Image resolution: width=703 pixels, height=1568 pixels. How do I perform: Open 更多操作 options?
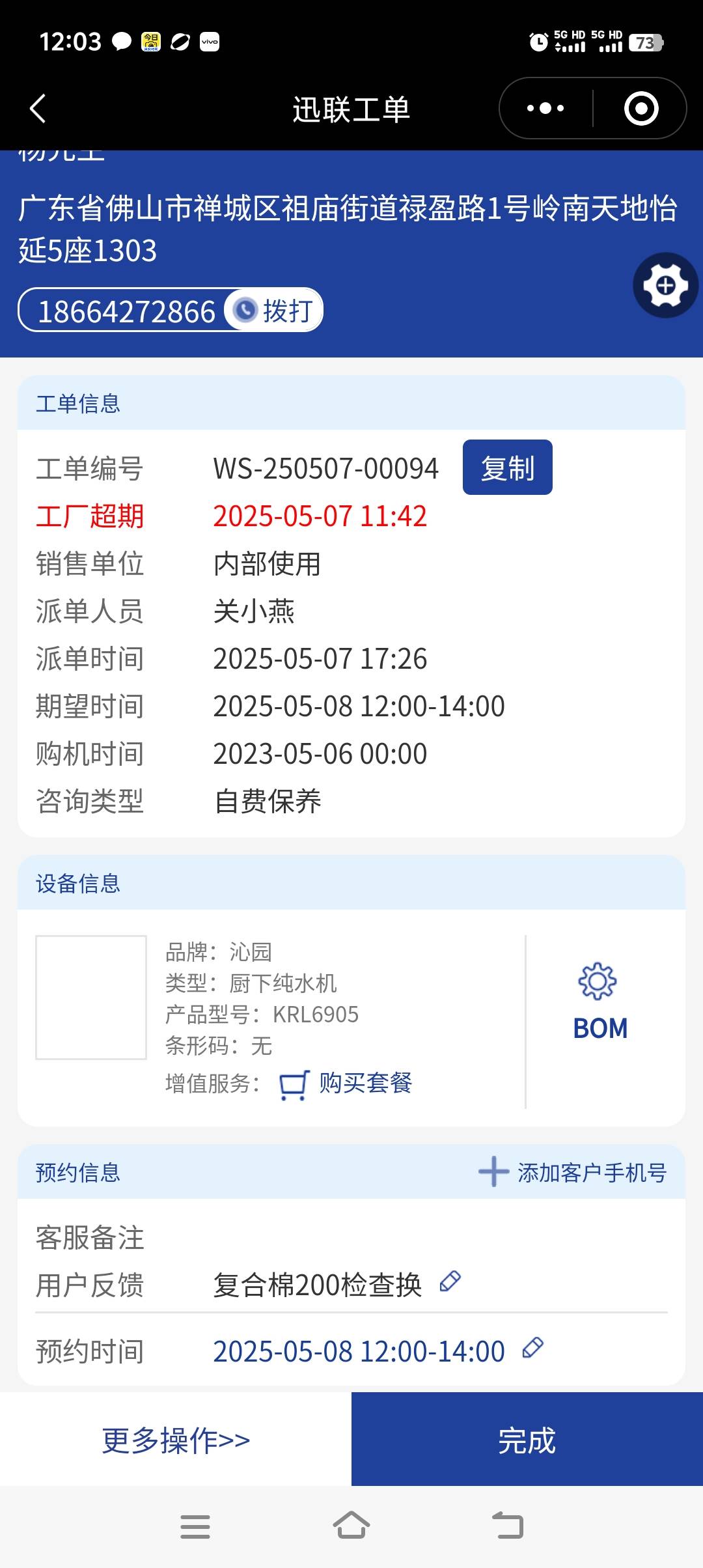pos(176,1440)
